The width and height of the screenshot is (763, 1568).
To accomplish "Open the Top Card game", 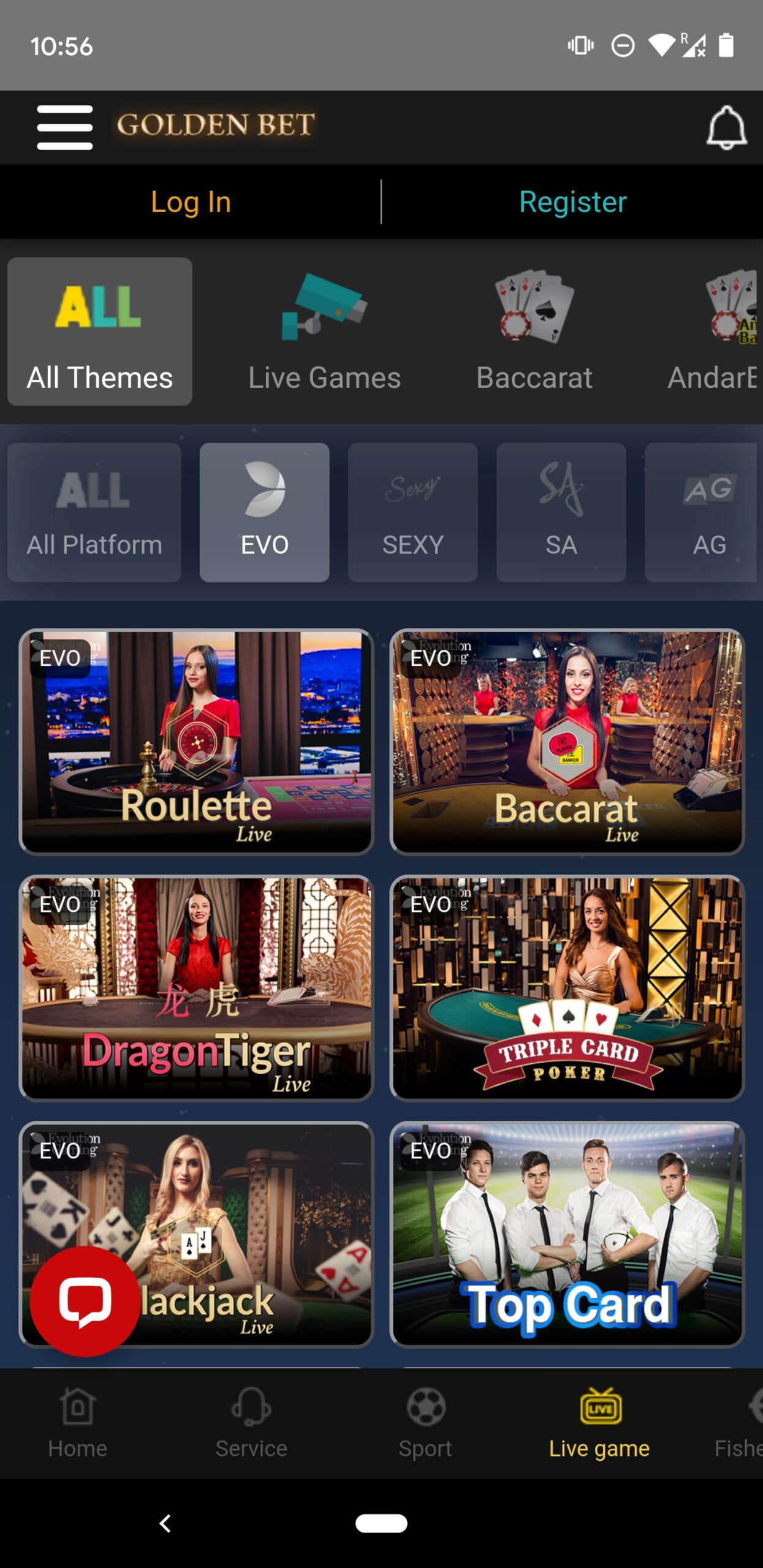I will [x=567, y=1234].
